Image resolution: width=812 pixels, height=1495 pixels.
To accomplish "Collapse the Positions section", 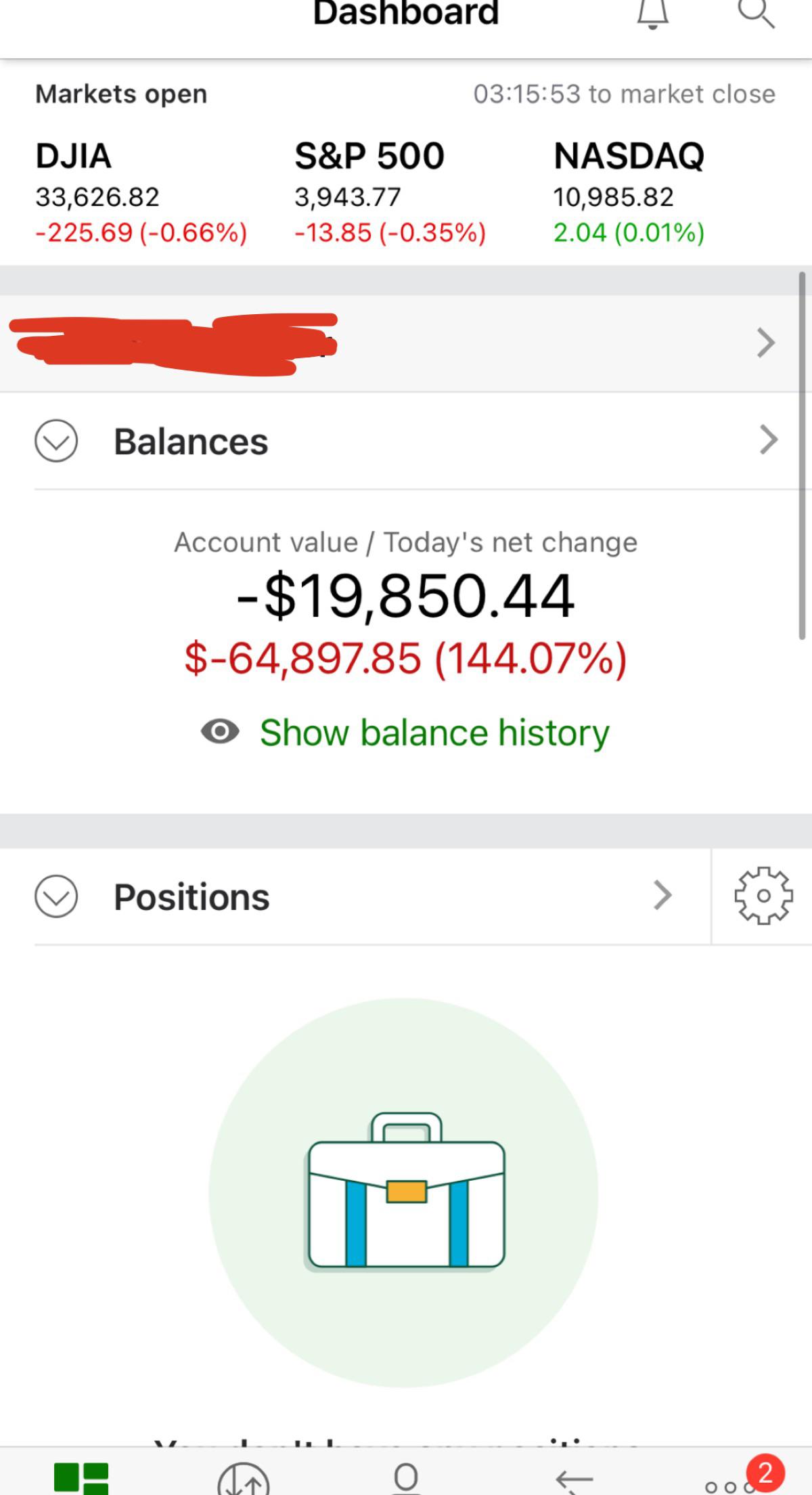I will [x=56, y=896].
